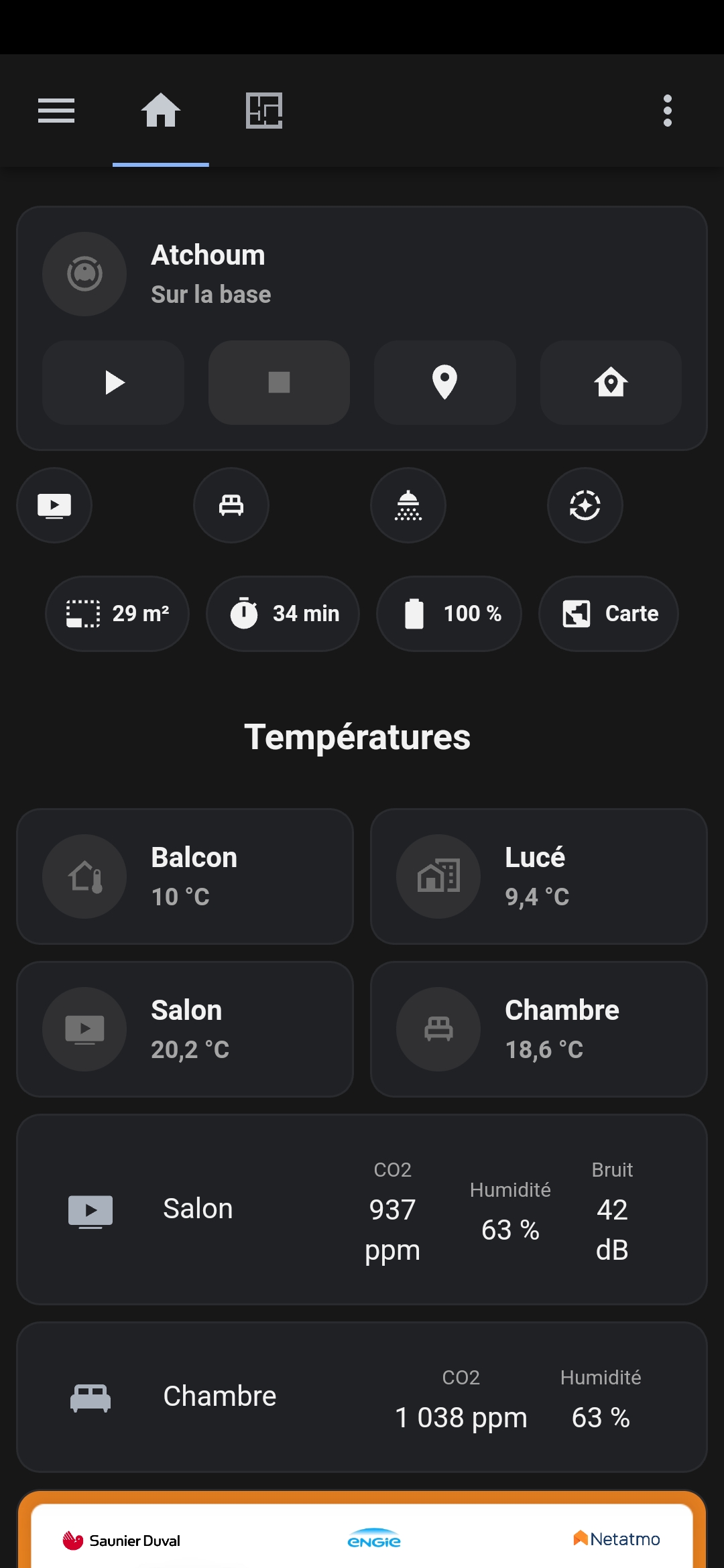Screen dimensions: 724x1568
Task: Switch to the home tab
Action: click(161, 111)
